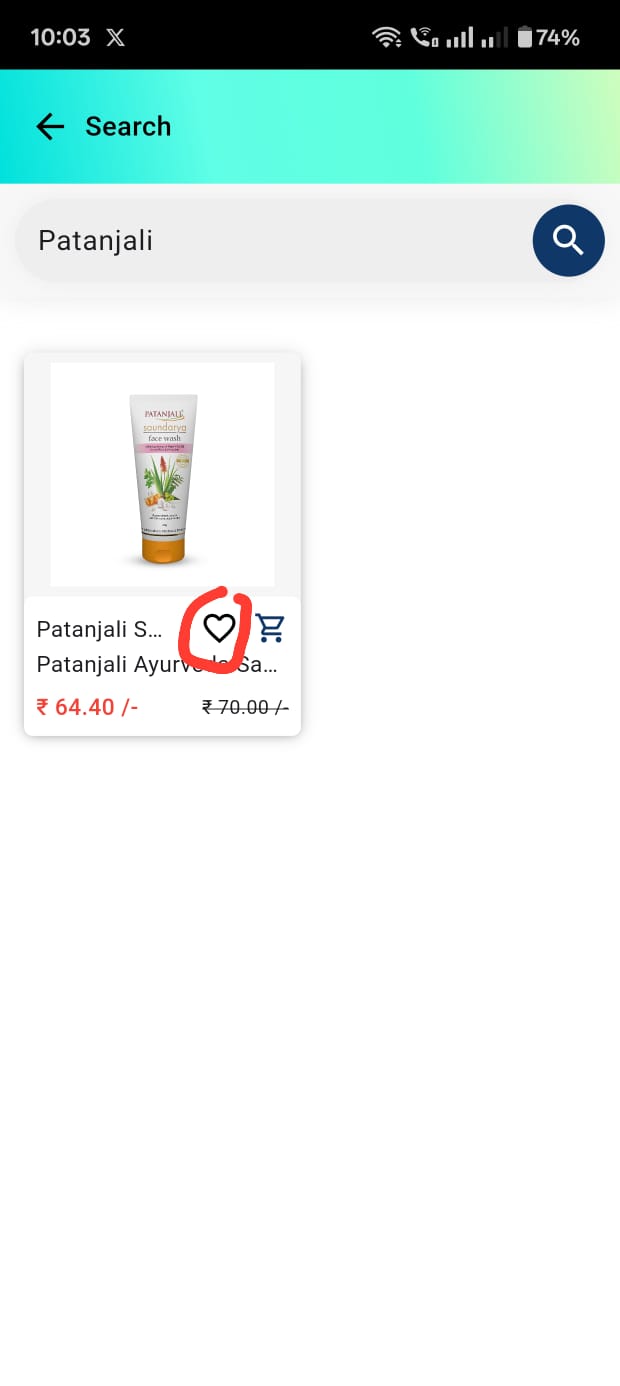Add Patanjali face wash to cart
620x1386 pixels.
click(x=270, y=628)
